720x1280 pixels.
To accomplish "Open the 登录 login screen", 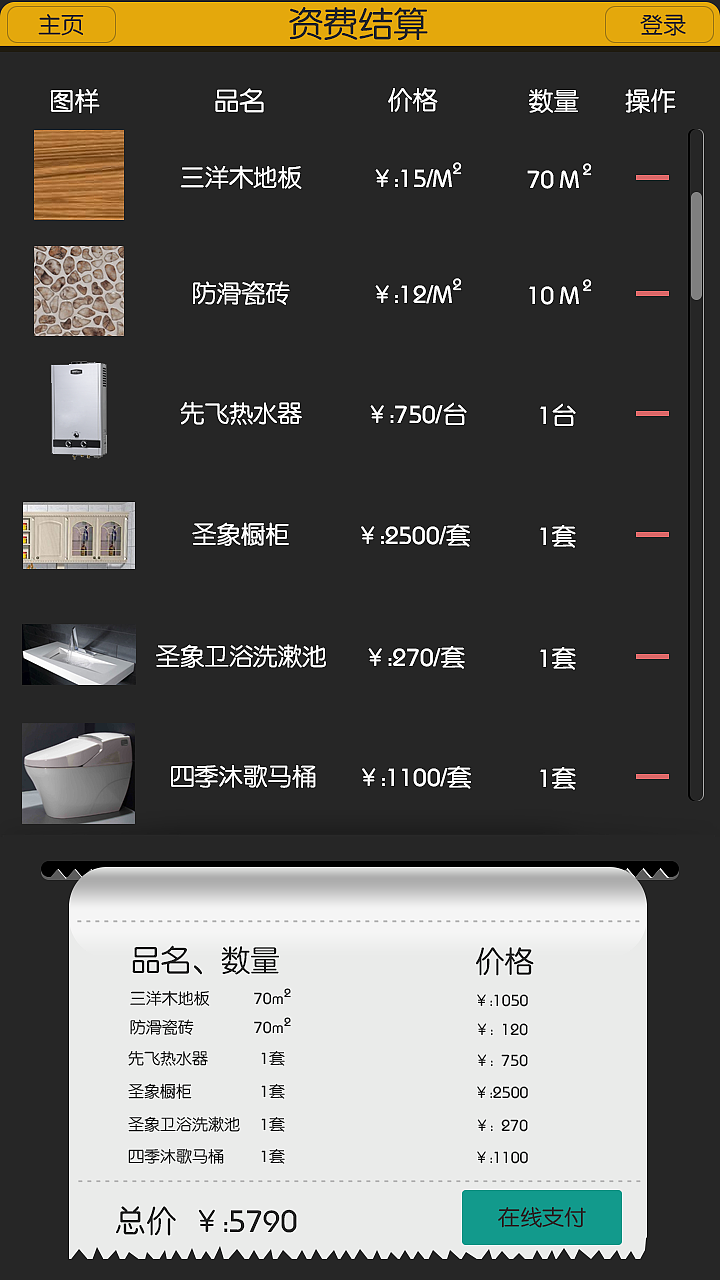I will click(x=660, y=25).
